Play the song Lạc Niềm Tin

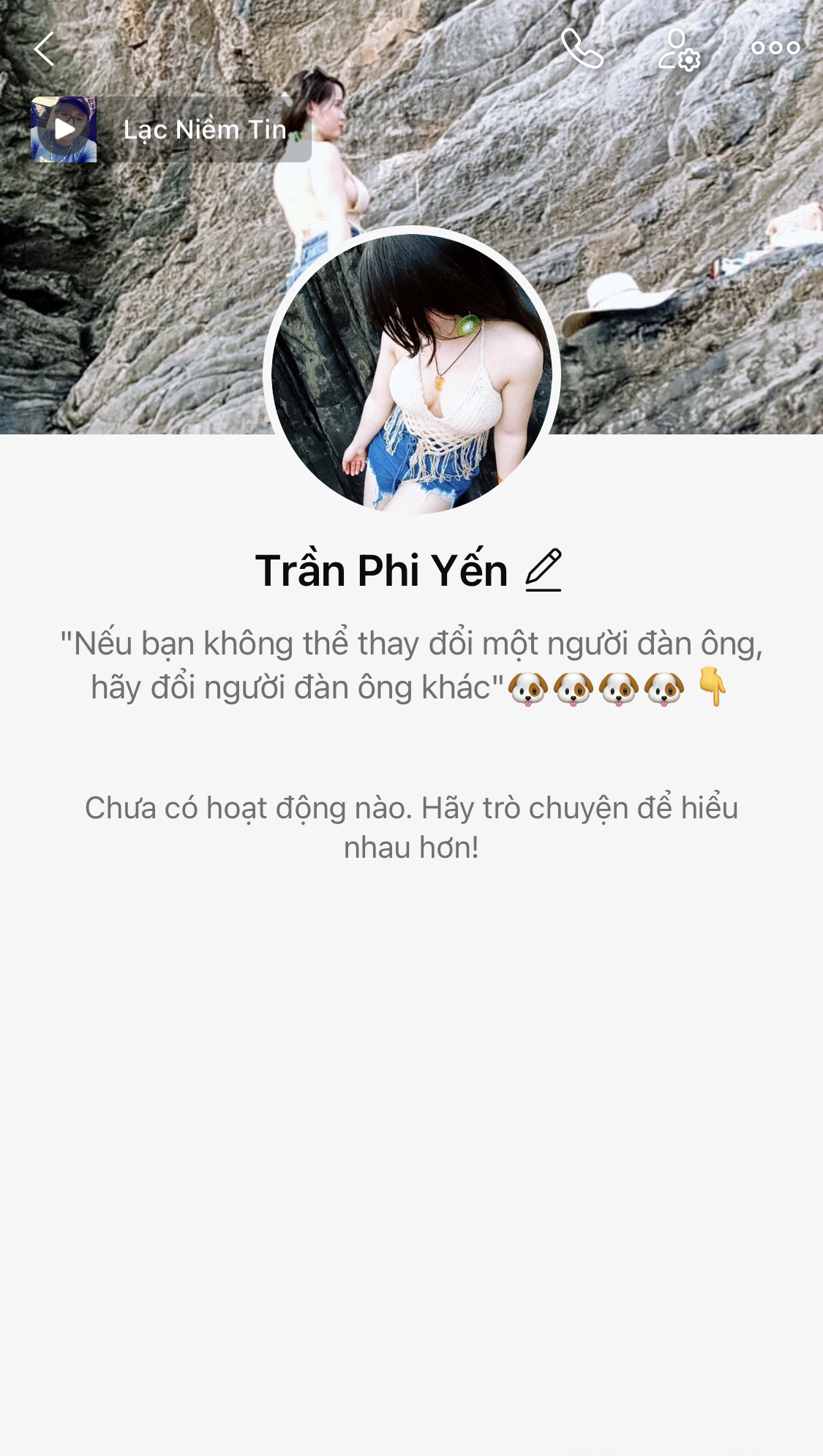pos(64,129)
